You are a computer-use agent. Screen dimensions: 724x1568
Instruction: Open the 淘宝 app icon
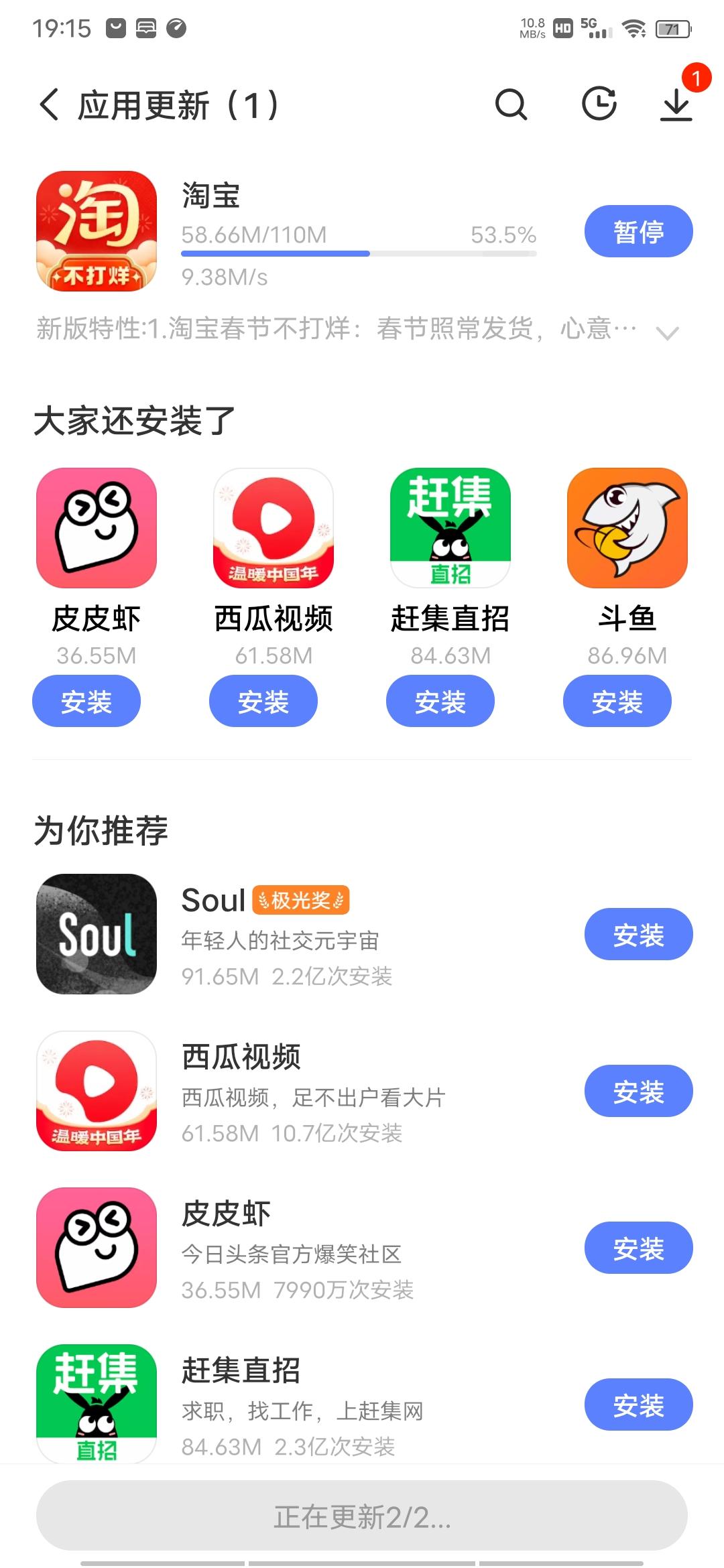[x=97, y=231]
